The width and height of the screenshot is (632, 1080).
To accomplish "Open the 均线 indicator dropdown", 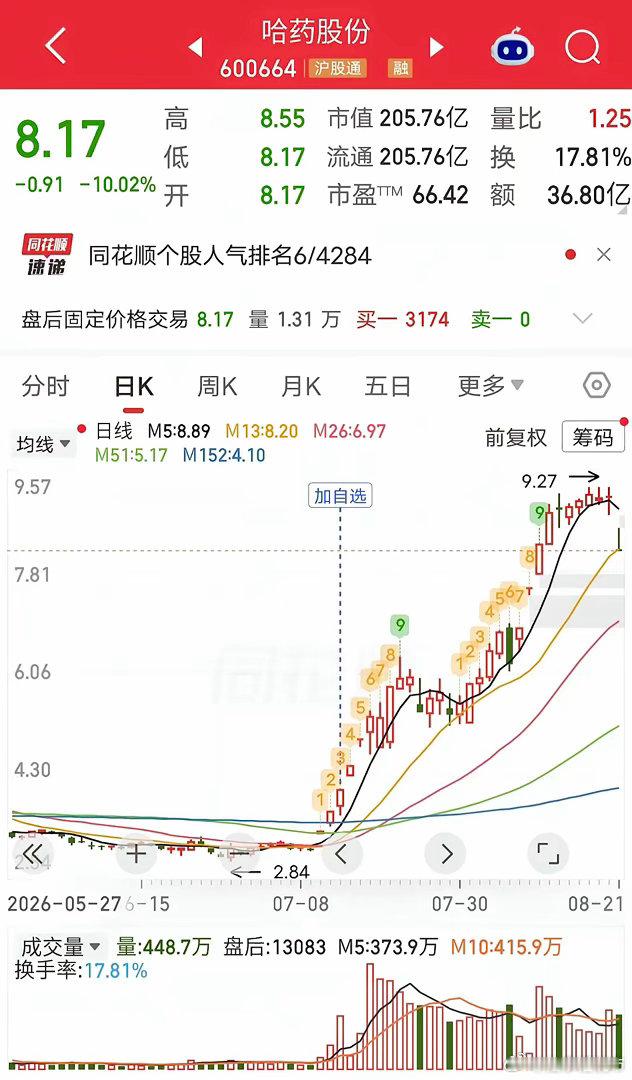I will click(43, 444).
